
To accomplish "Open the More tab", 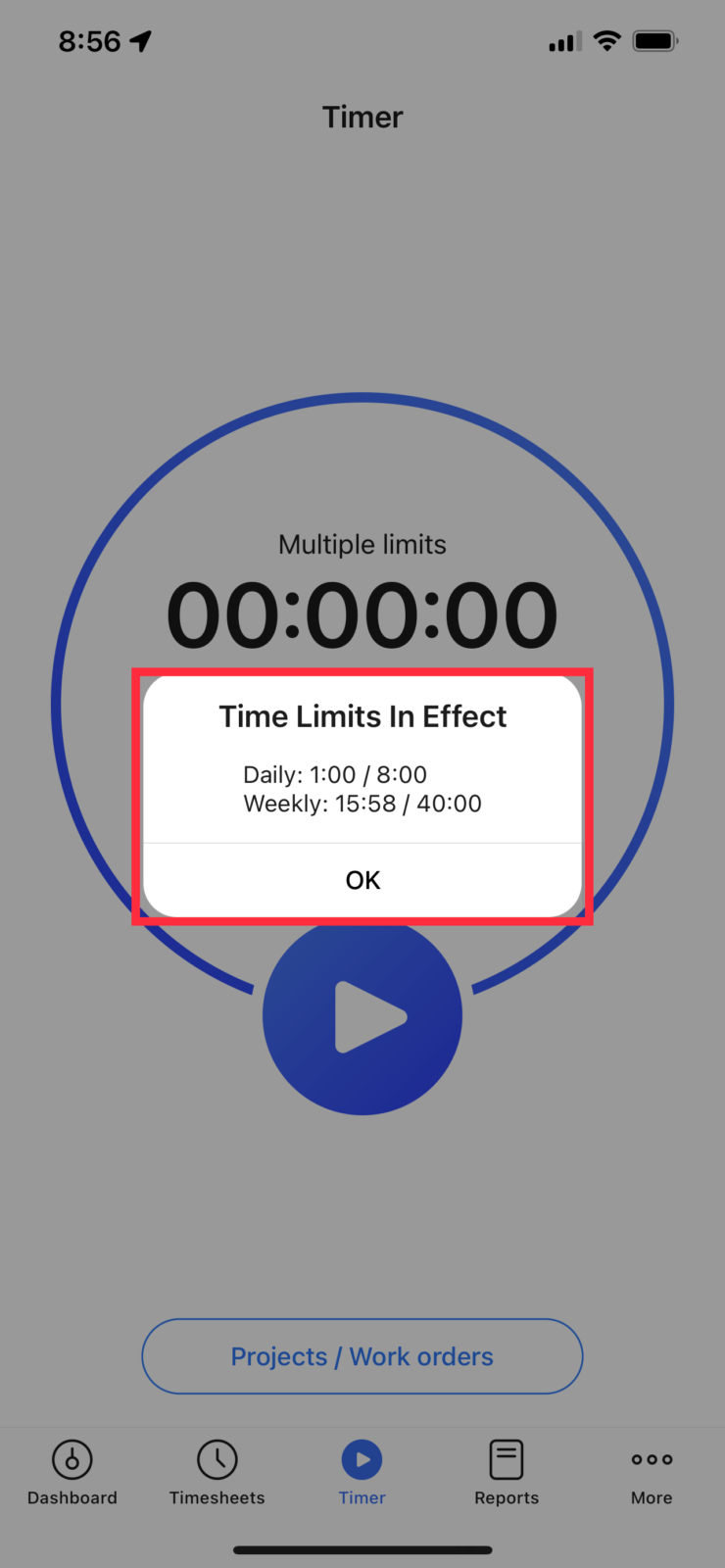I will tap(652, 1473).
